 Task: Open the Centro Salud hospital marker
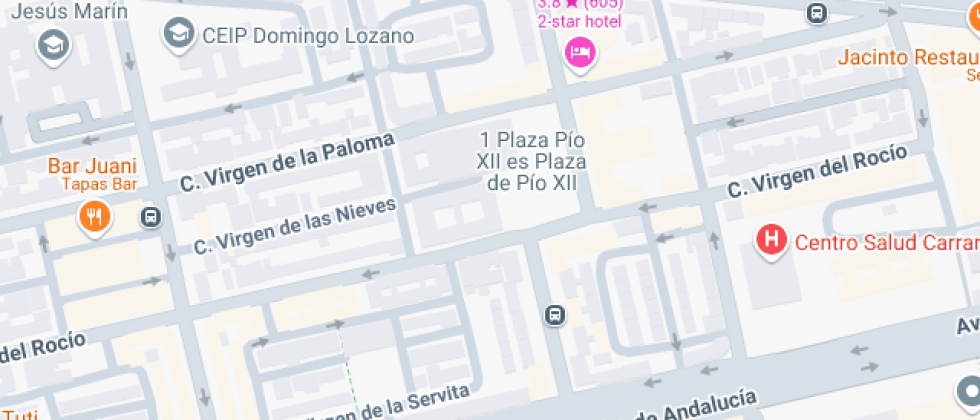pyautogui.click(x=771, y=240)
